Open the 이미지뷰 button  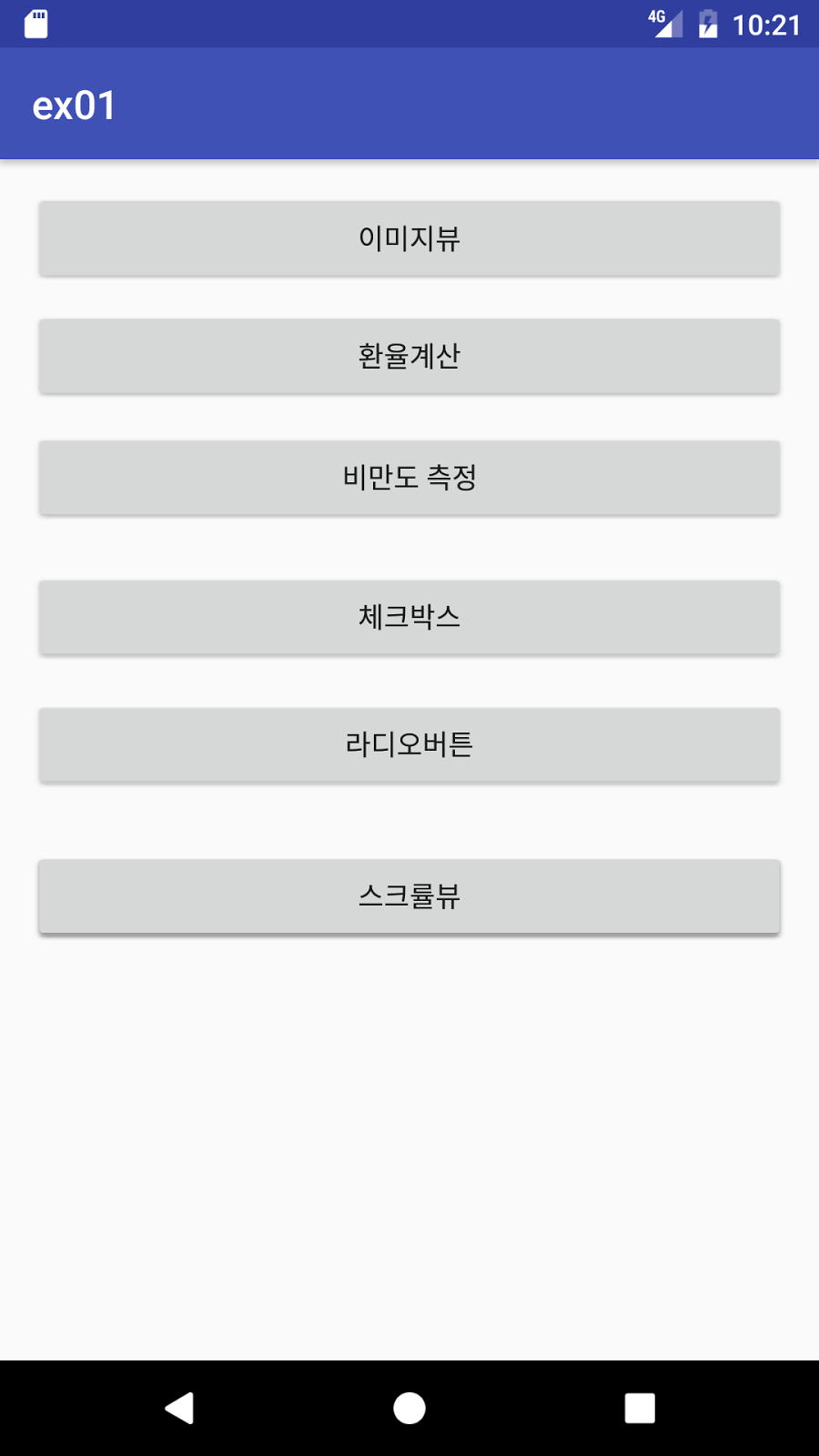(409, 238)
